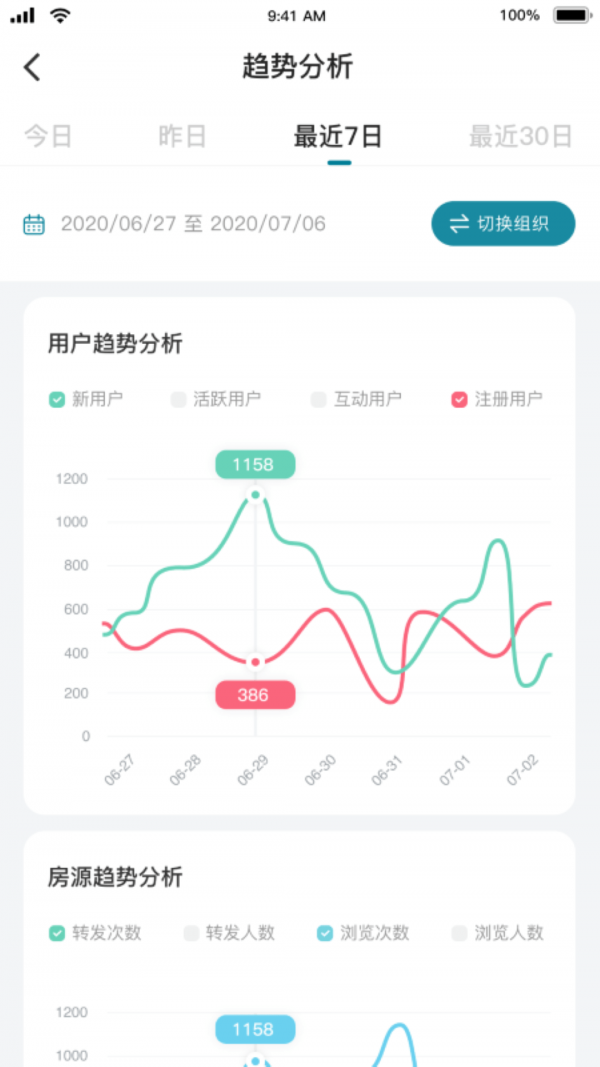Switch to the 今日 tab
Viewport: 600px width, 1067px height.
tap(48, 136)
